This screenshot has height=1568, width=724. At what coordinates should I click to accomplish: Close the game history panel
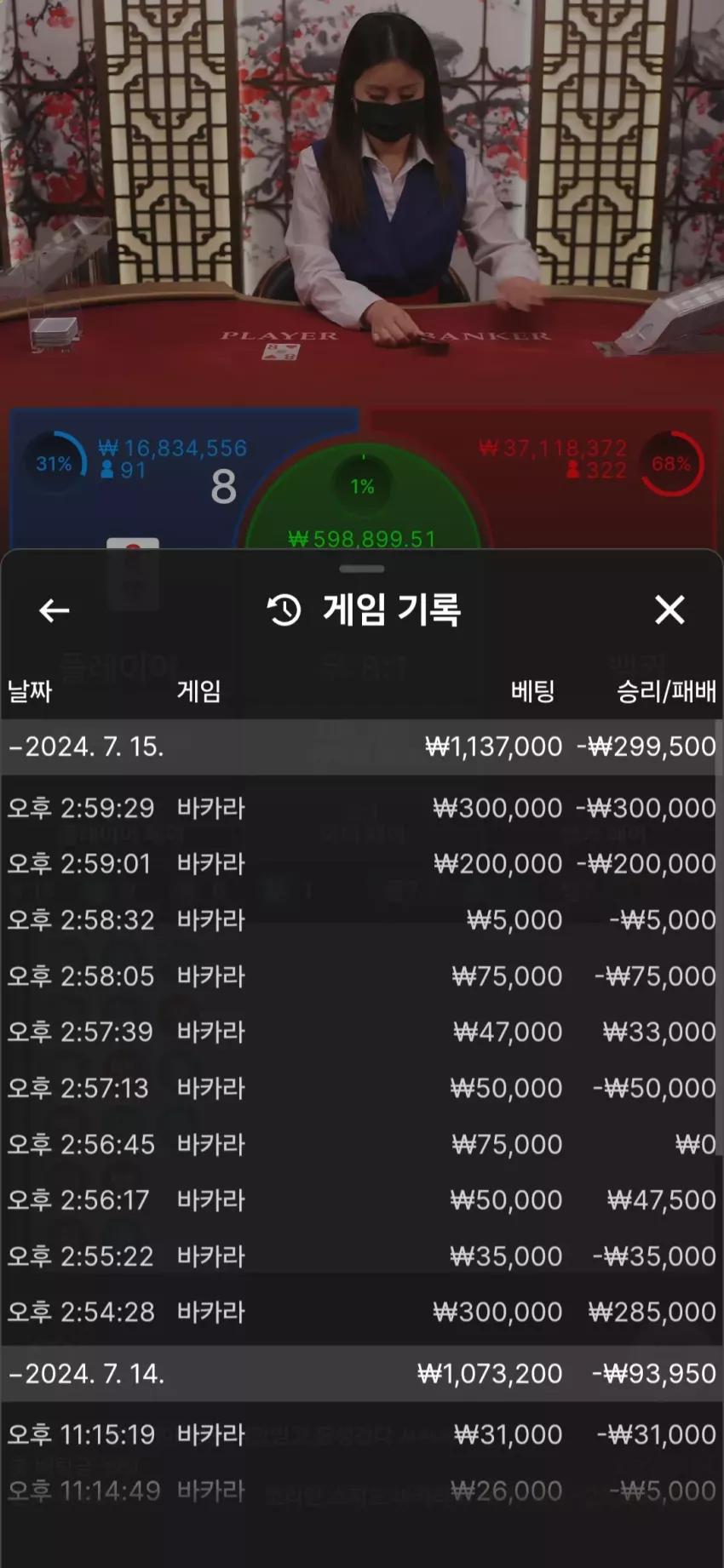tap(669, 609)
